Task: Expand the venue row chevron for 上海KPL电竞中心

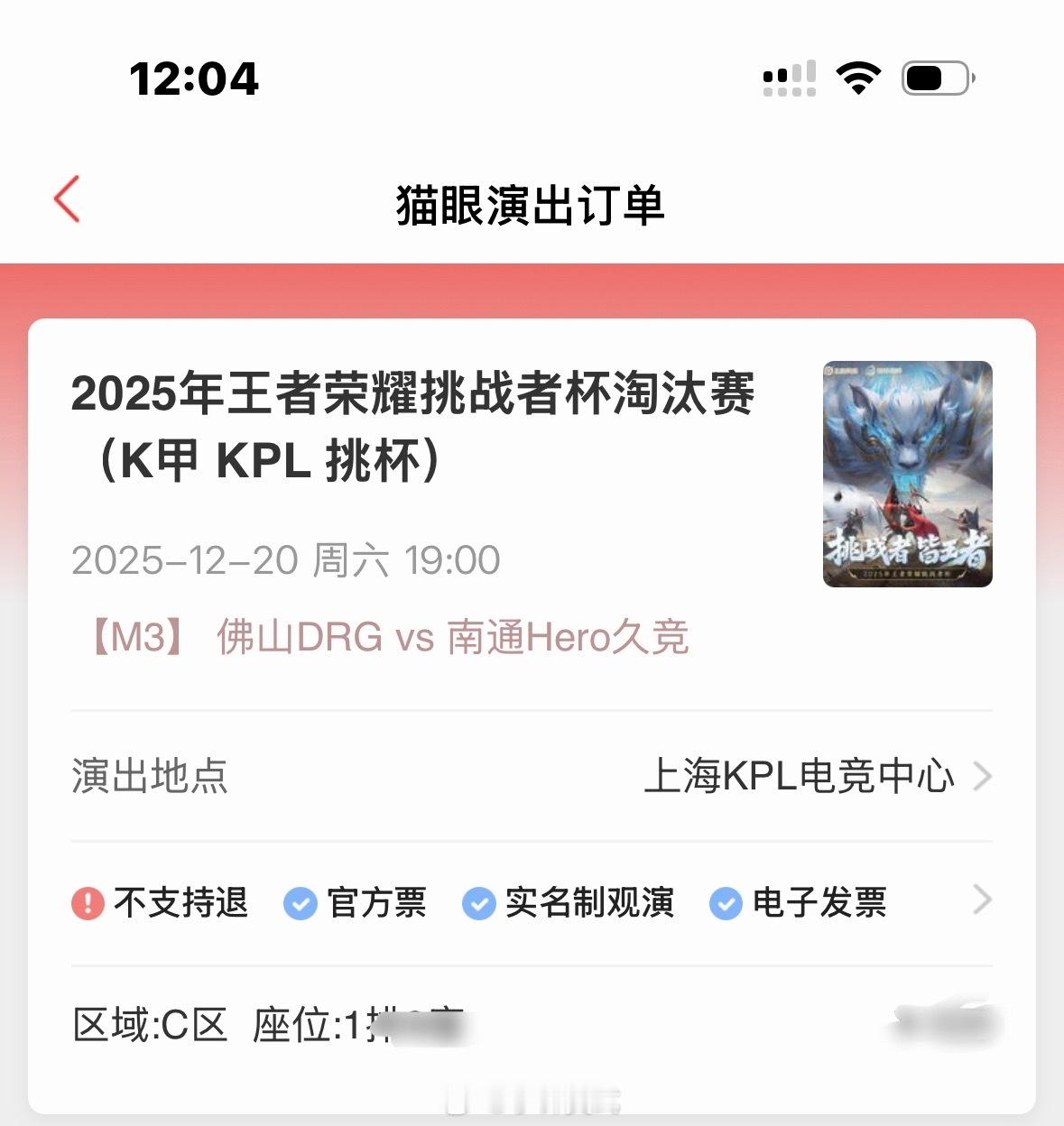Action: point(984,776)
